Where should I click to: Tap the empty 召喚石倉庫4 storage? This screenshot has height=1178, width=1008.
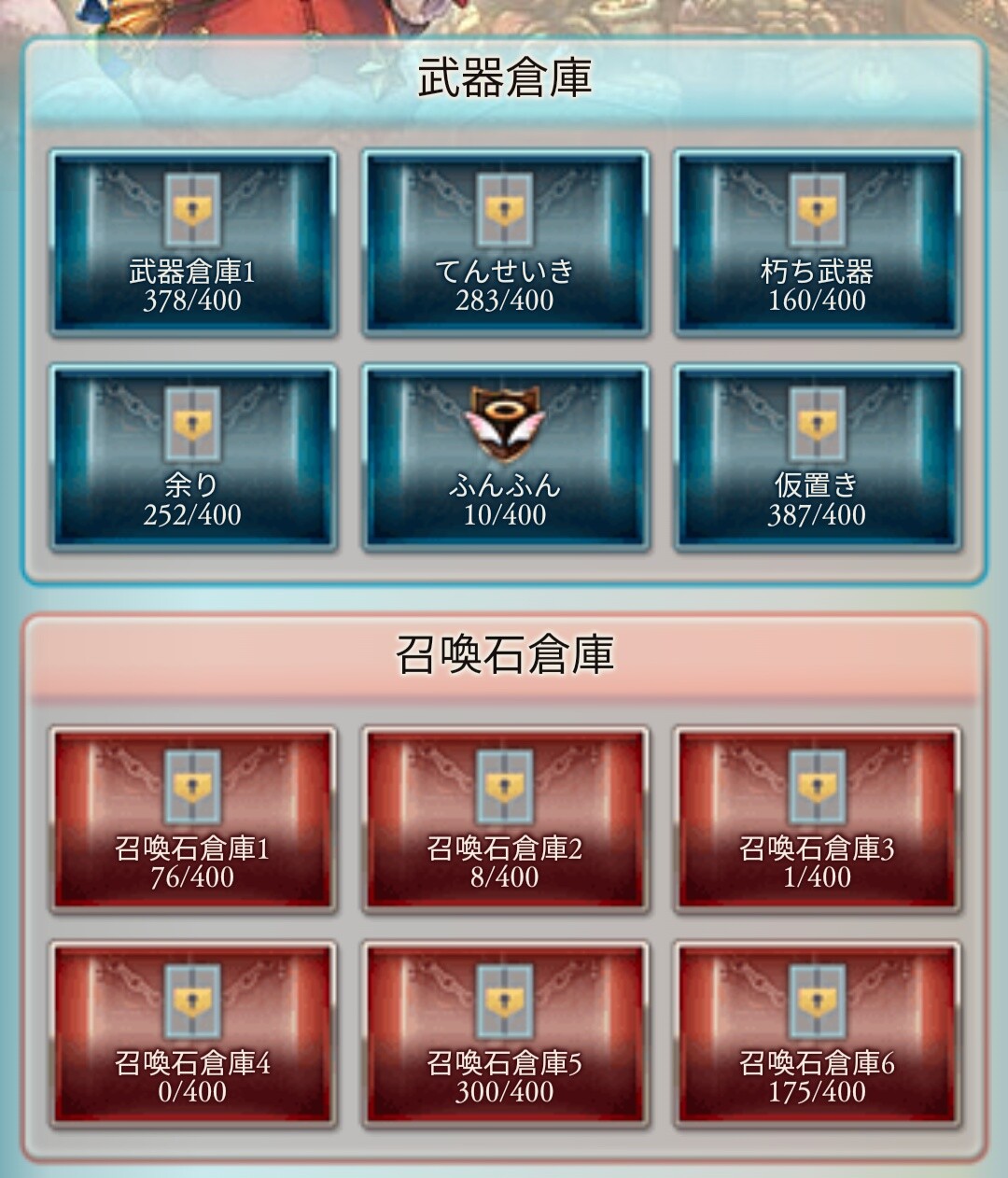click(x=192, y=1033)
